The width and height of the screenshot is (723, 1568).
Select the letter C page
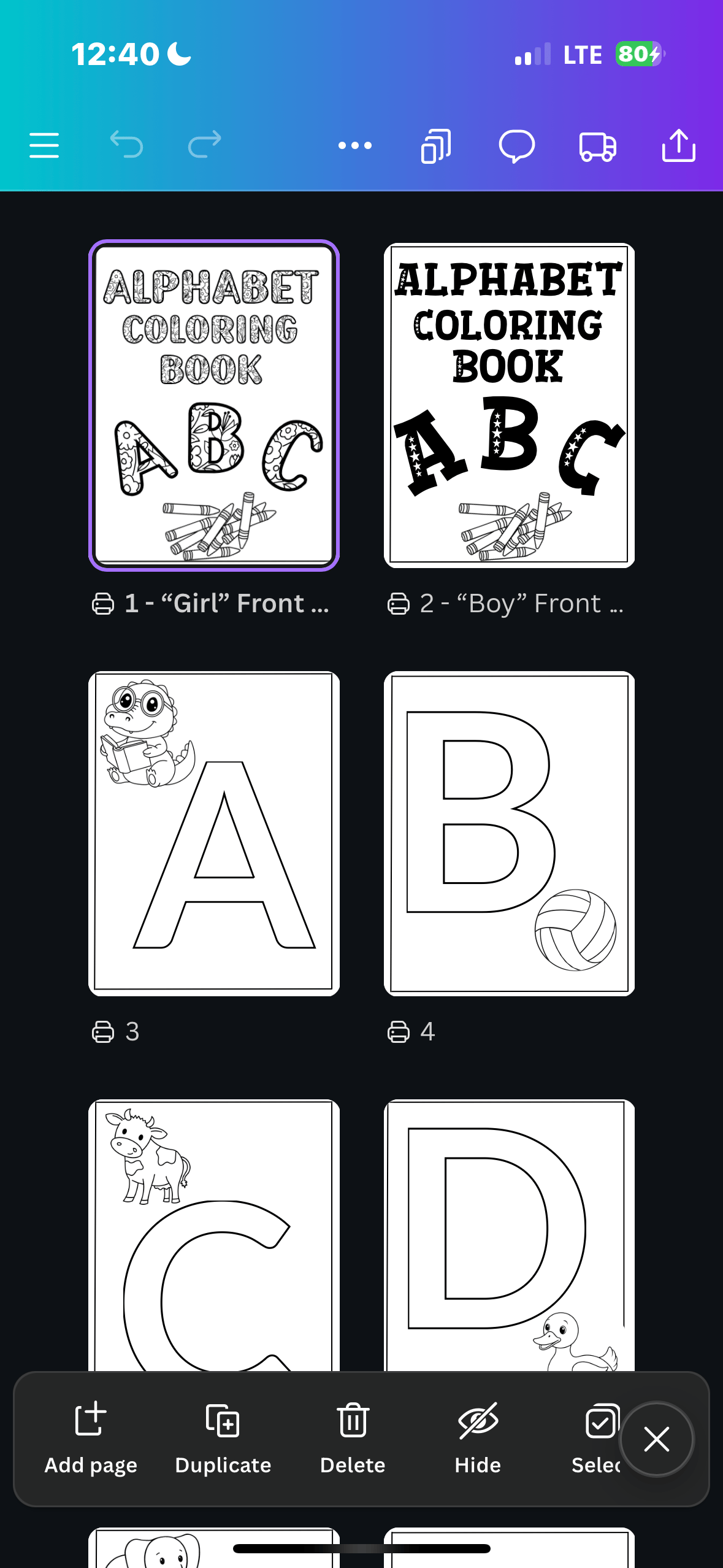[214, 1233]
